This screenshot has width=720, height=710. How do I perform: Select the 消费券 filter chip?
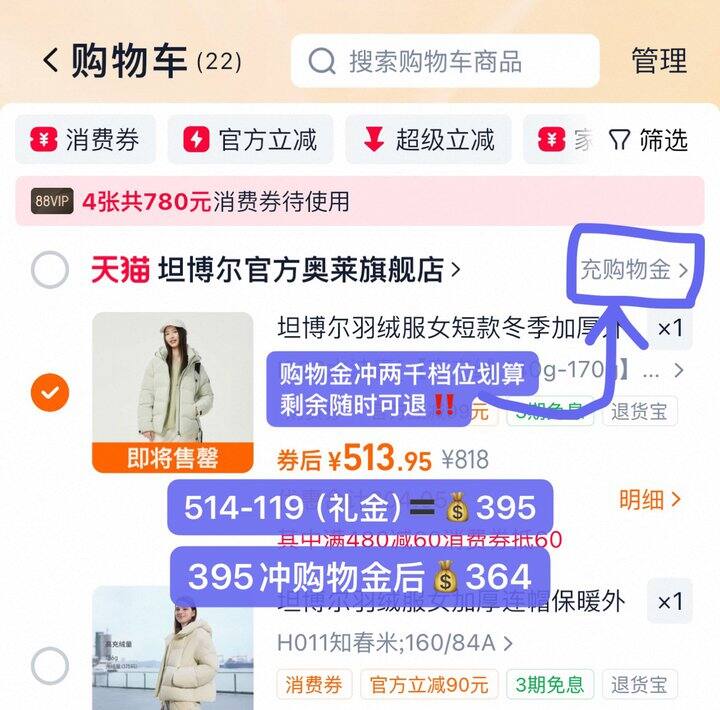86,140
